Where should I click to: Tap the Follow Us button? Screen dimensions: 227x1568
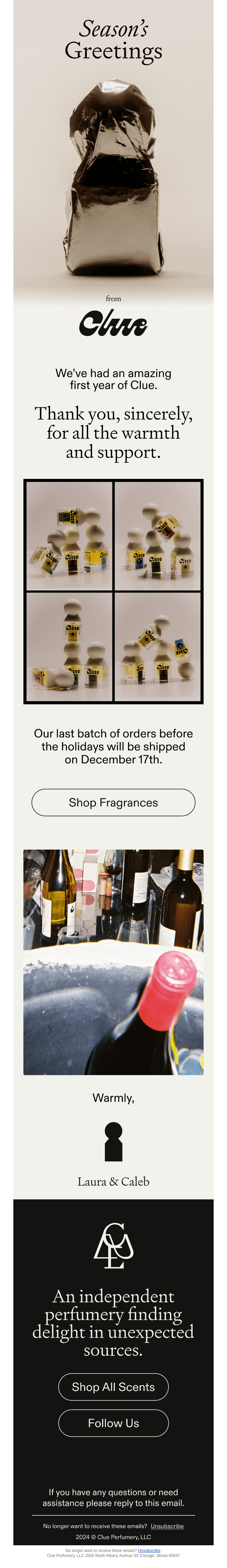(113, 1423)
